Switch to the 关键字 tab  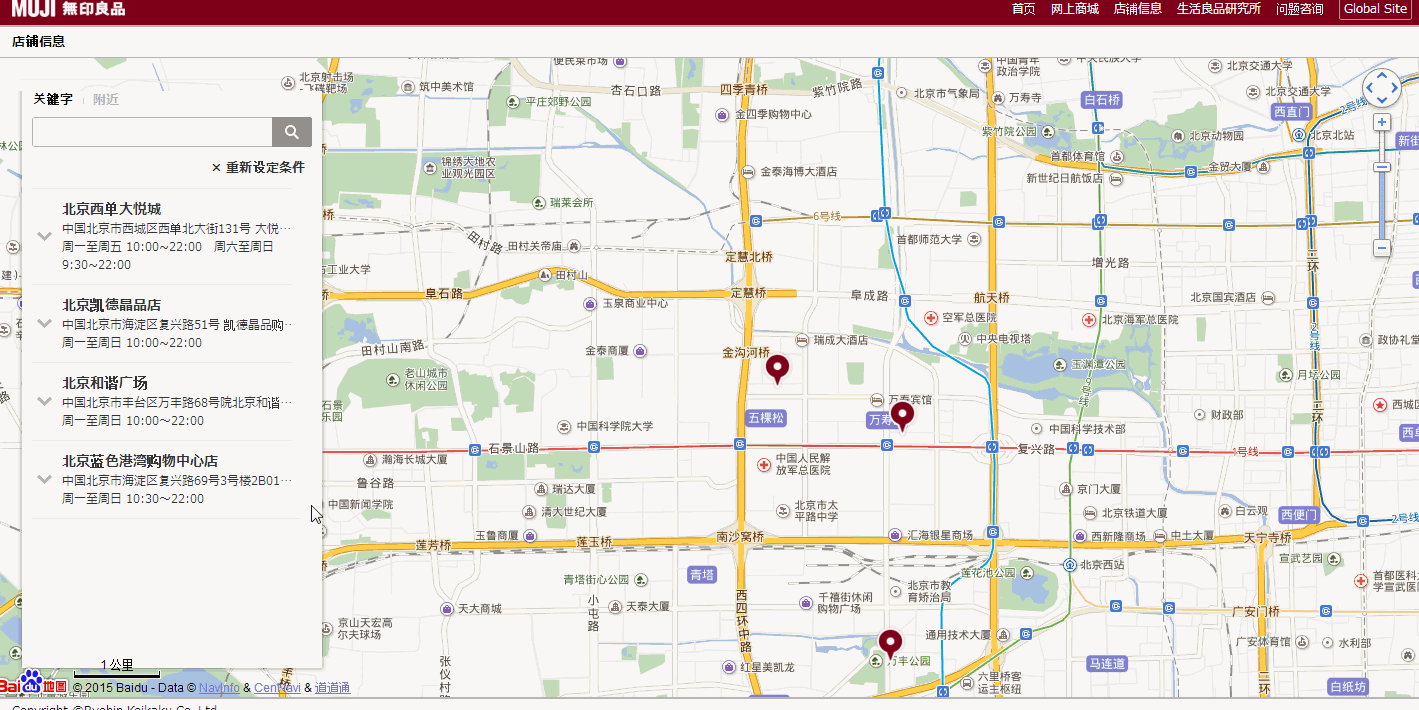(53, 99)
